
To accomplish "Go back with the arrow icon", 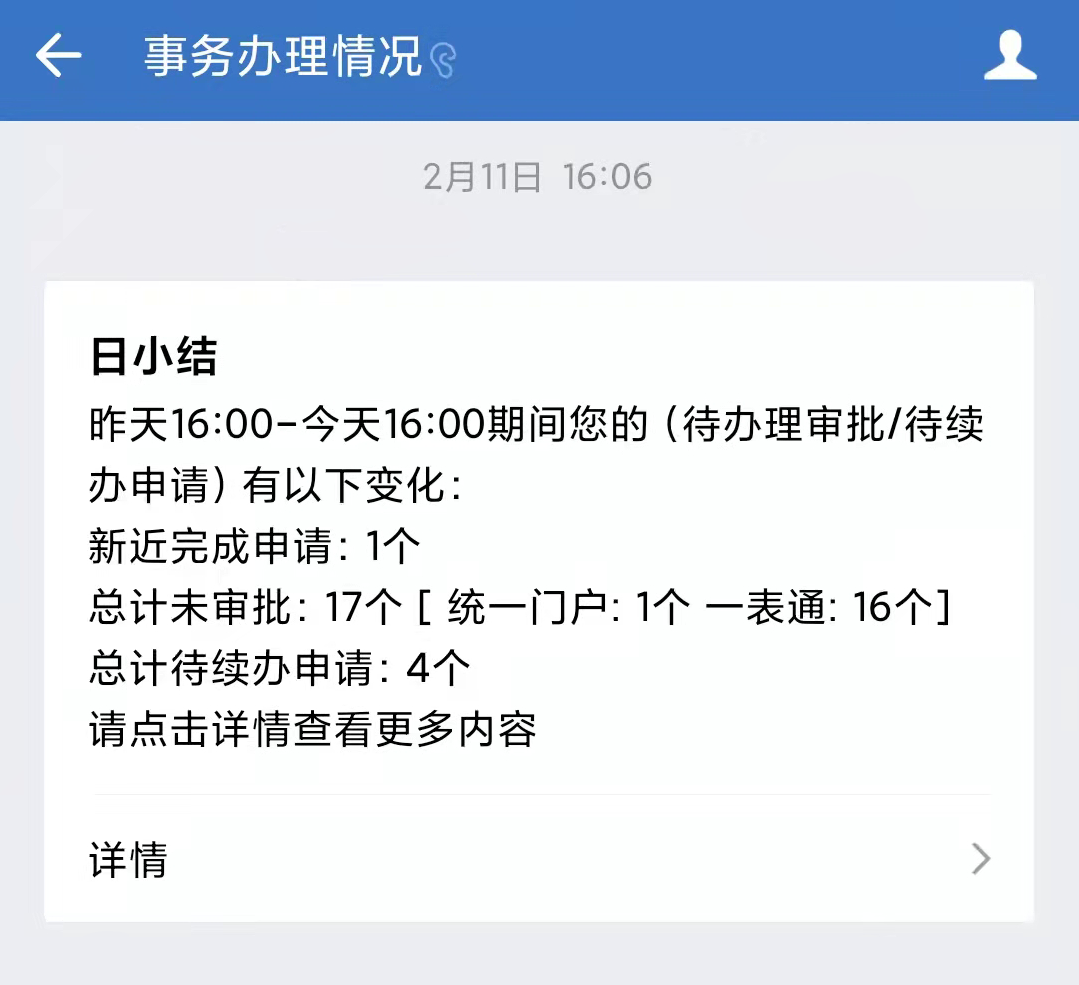I will (x=58, y=56).
